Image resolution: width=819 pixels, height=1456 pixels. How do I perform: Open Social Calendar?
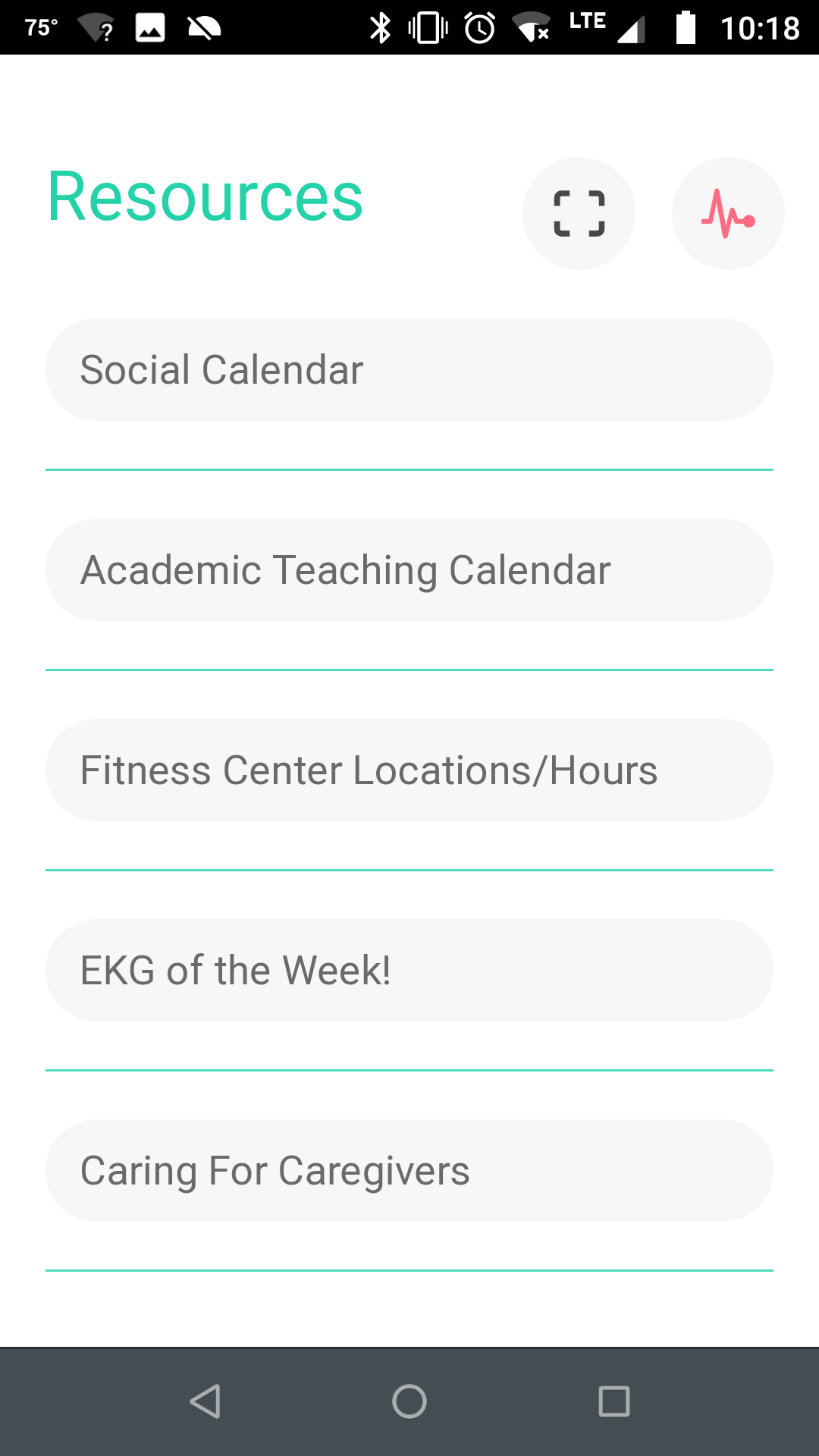click(409, 370)
